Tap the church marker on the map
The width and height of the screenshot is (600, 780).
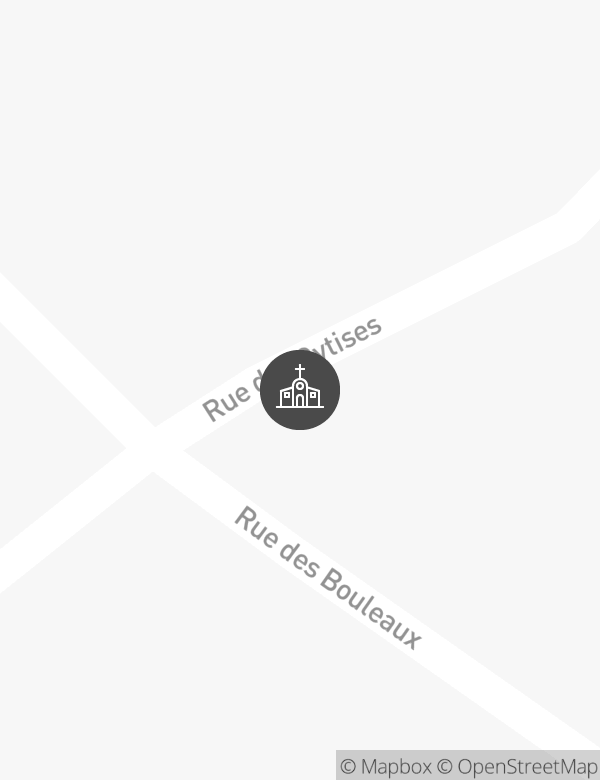click(x=300, y=389)
